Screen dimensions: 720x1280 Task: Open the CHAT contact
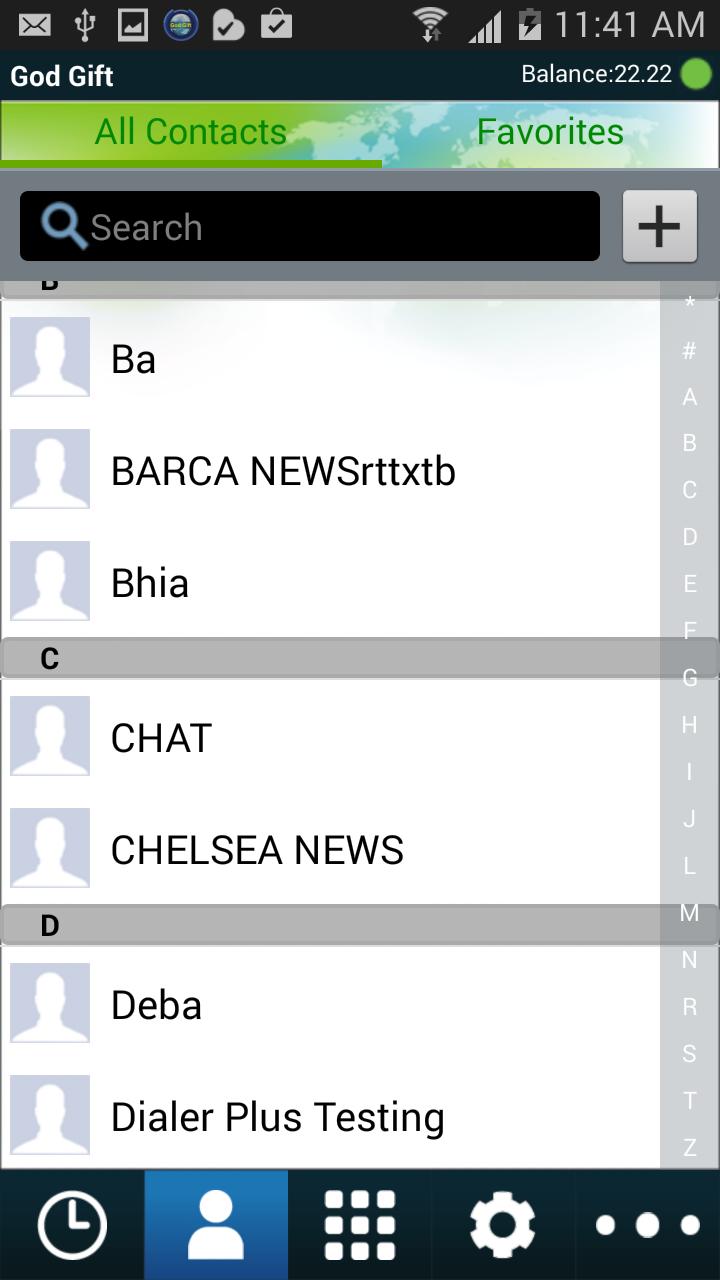[x=330, y=738]
